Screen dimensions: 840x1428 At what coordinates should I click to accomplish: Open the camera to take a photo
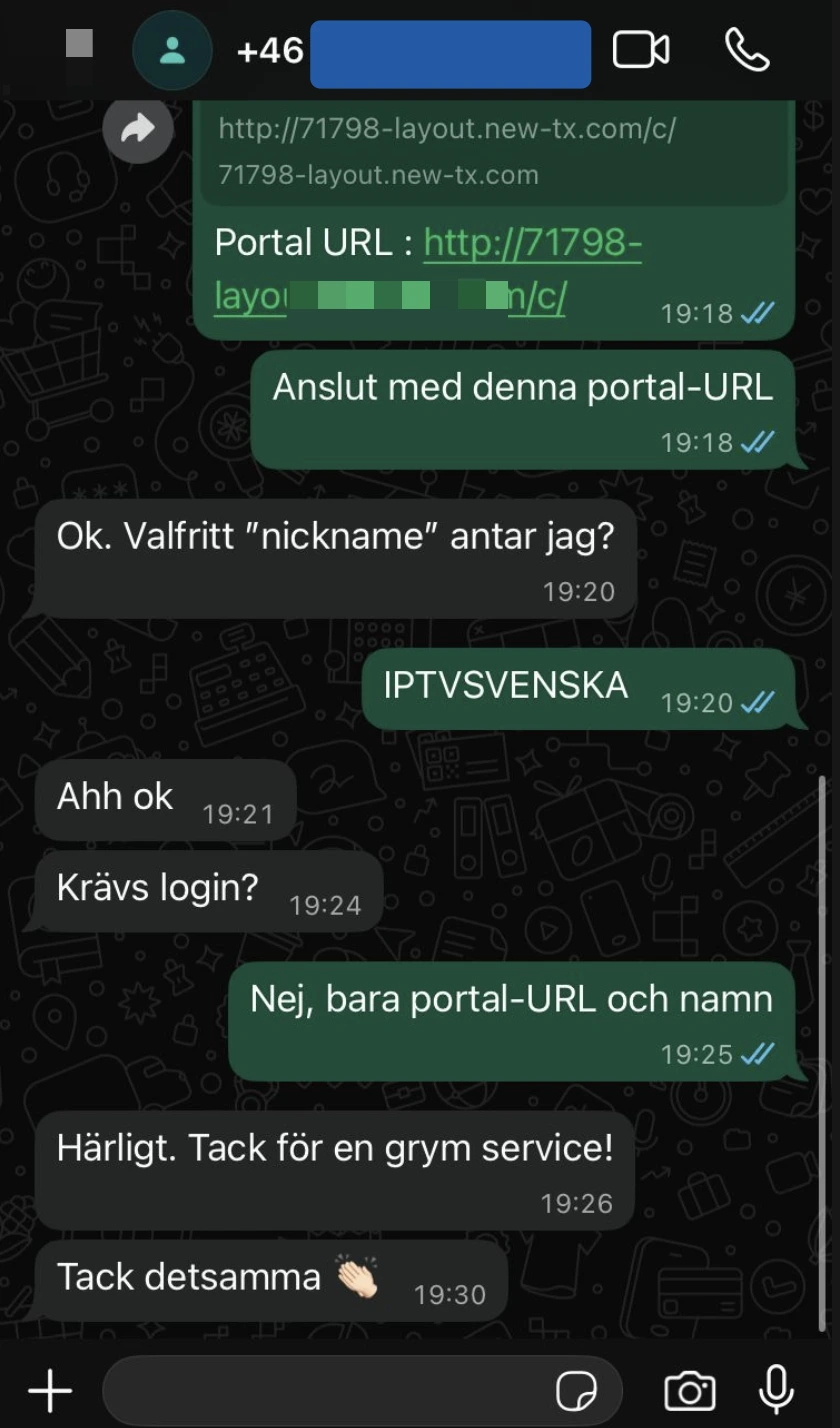click(x=690, y=1390)
